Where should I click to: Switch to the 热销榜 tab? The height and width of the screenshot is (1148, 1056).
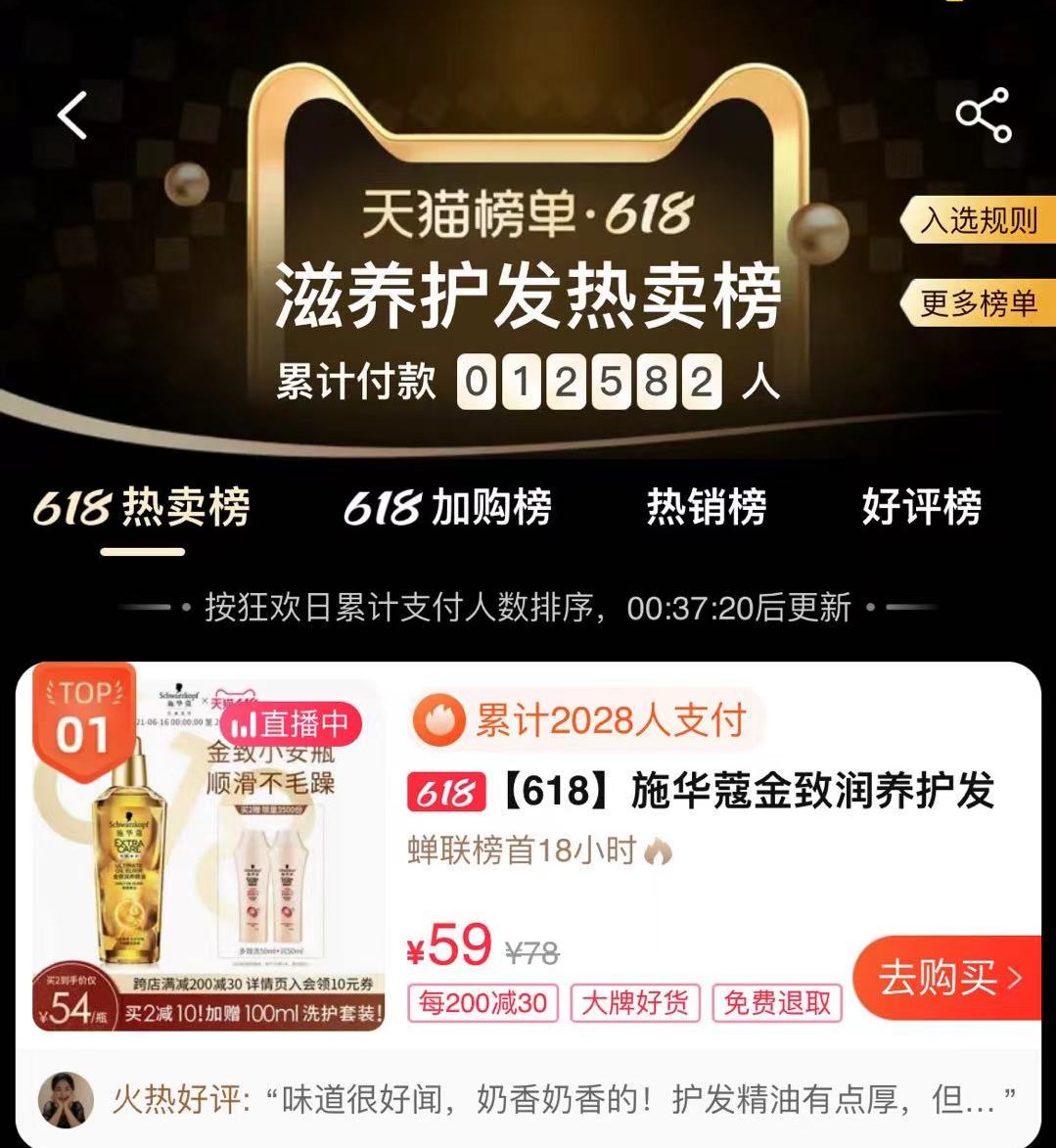(706, 508)
